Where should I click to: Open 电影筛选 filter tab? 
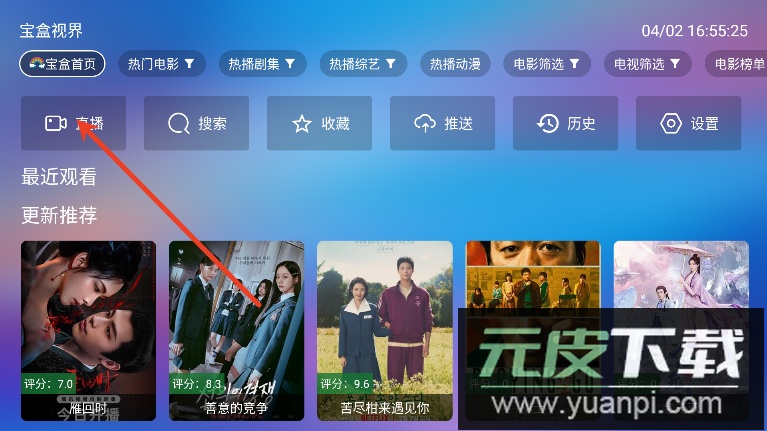[547, 64]
